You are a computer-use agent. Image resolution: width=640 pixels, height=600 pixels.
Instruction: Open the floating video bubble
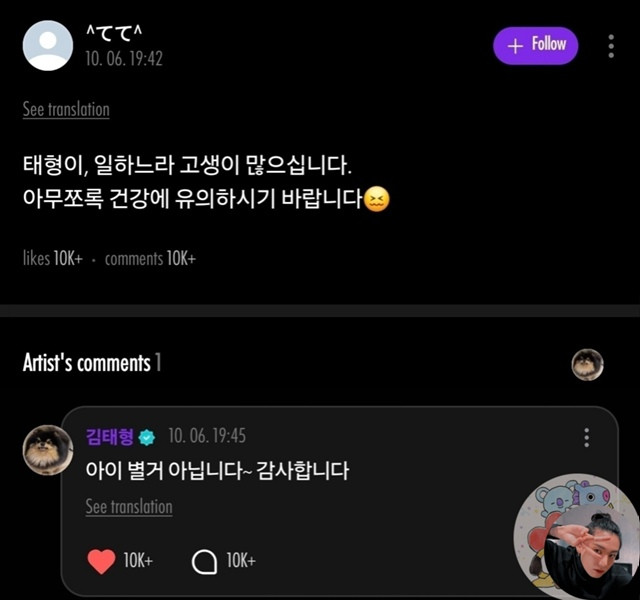point(577,537)
